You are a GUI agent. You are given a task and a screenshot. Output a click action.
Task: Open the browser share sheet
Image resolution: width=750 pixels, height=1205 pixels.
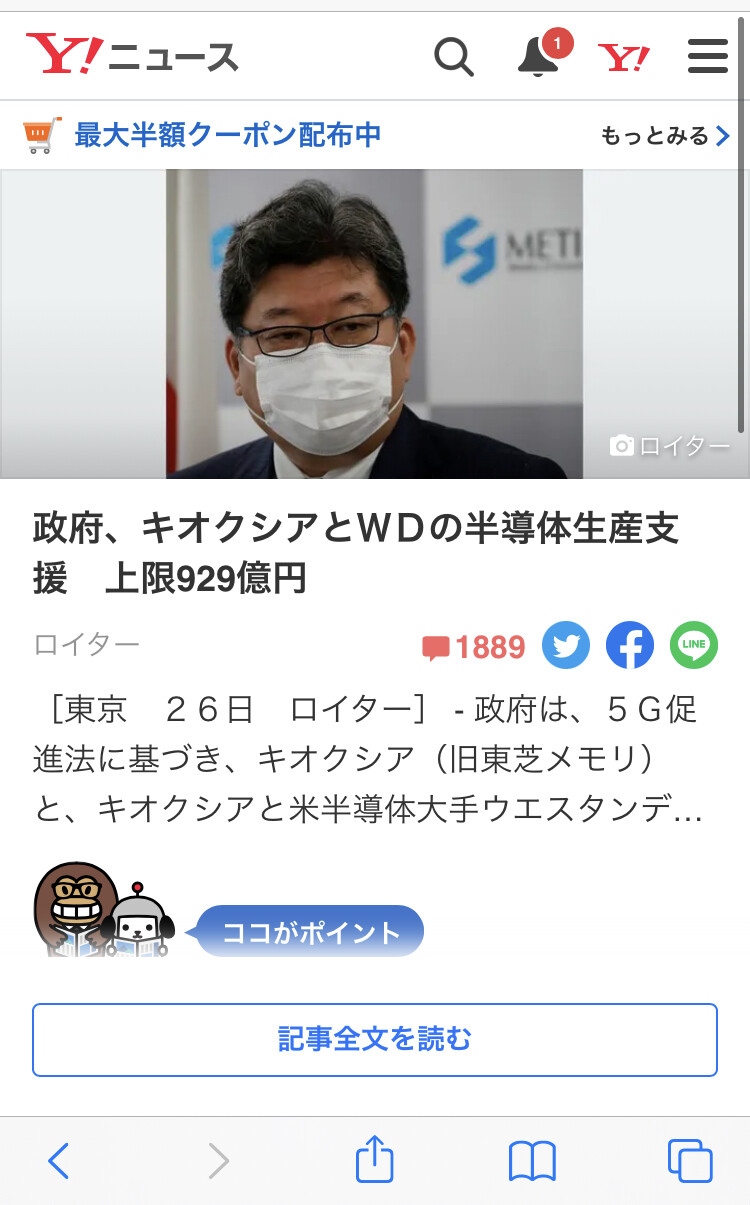[x=375, y=1160]
